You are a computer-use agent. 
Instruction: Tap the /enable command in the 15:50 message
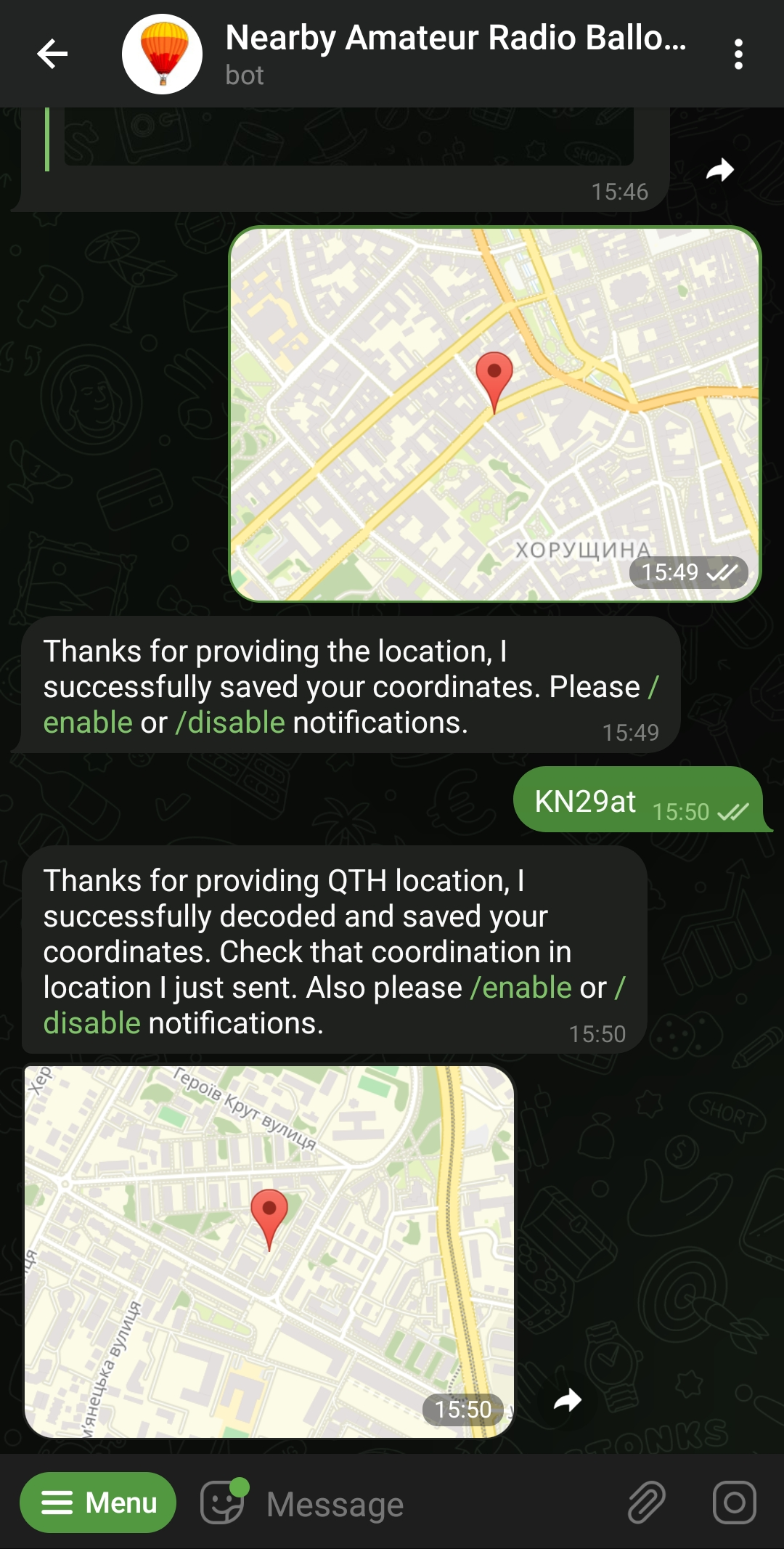tap(521, 988)
